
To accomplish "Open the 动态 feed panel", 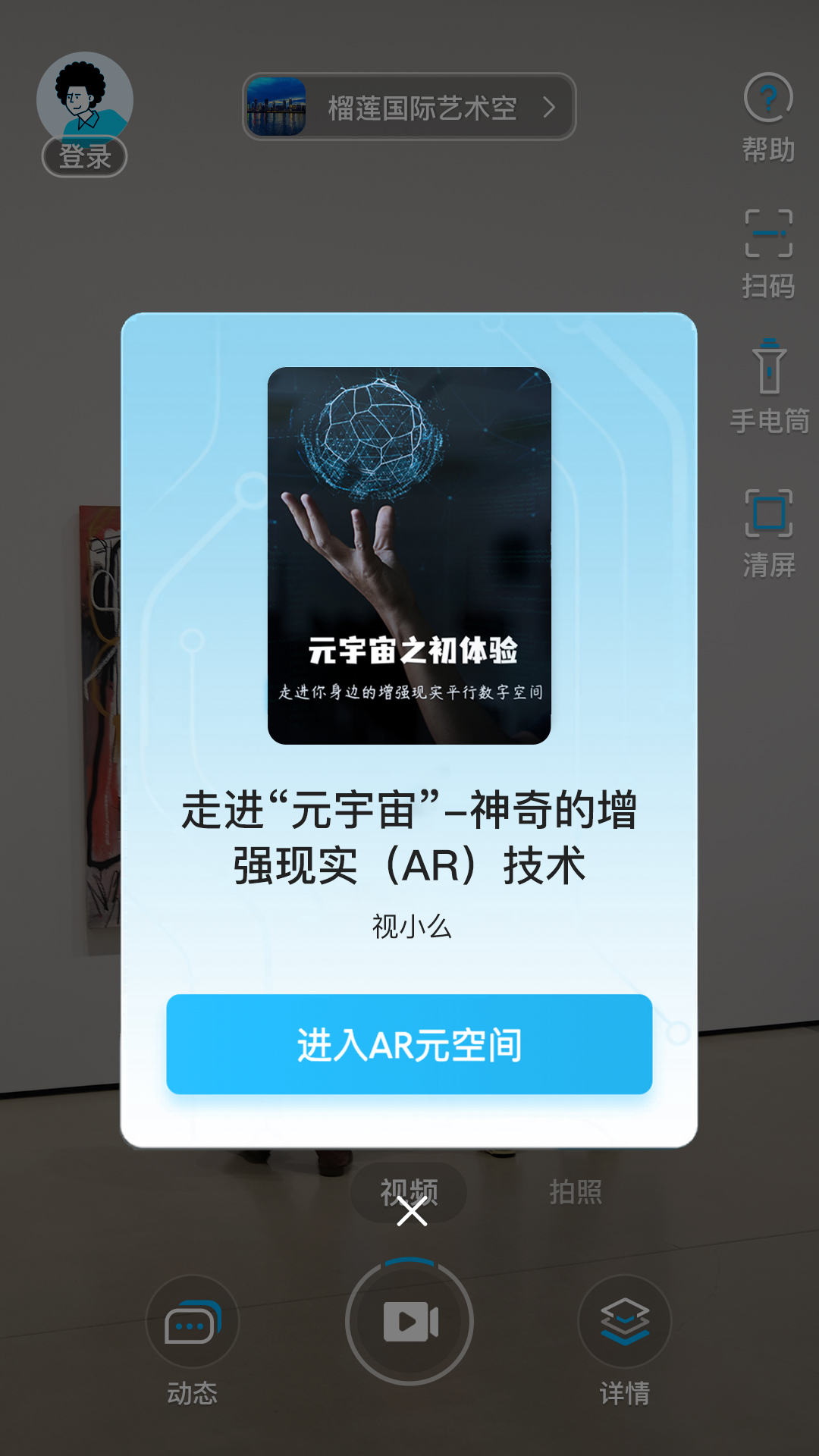I will pyautogui.click(x=192, y=1322).
